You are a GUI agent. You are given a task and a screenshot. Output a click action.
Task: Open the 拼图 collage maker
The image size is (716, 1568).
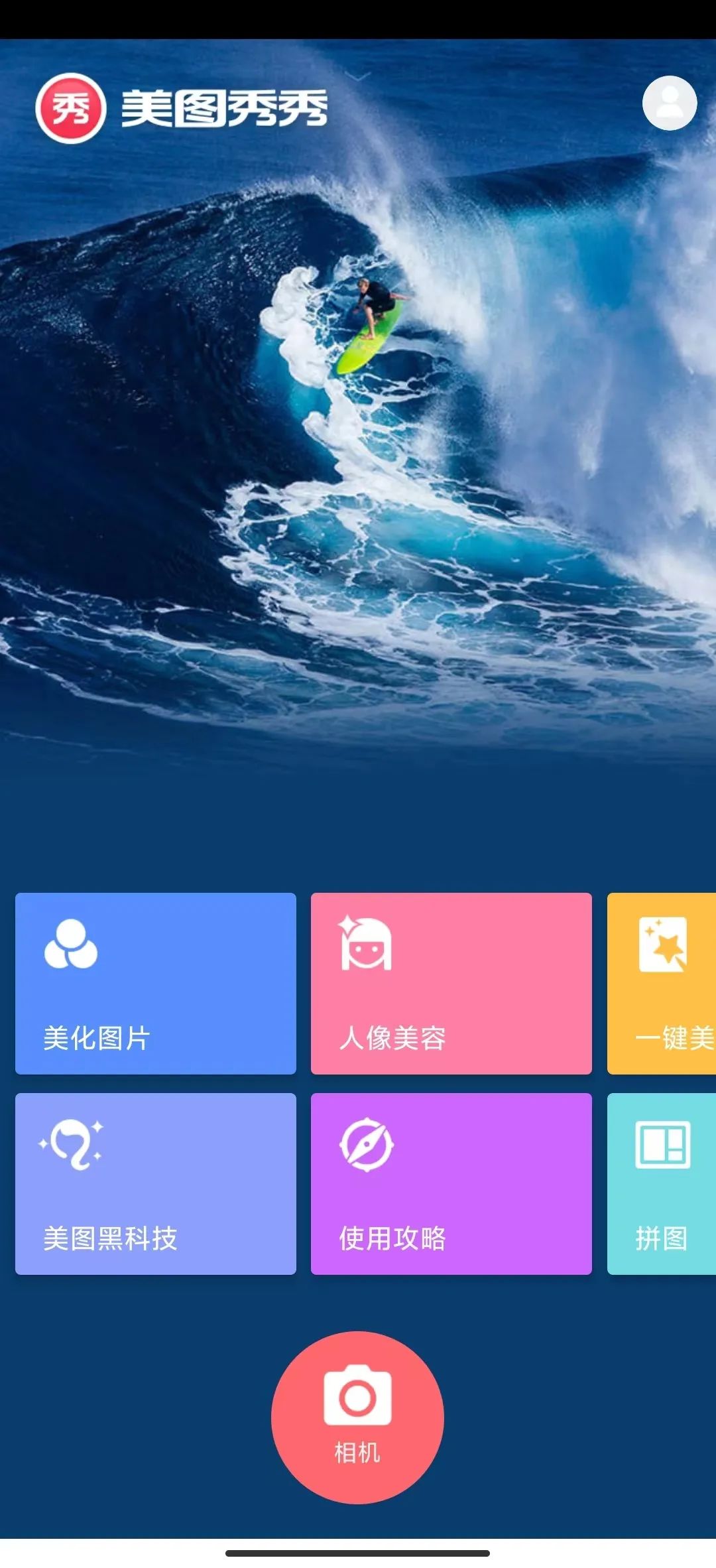[x=663, y=1183]
